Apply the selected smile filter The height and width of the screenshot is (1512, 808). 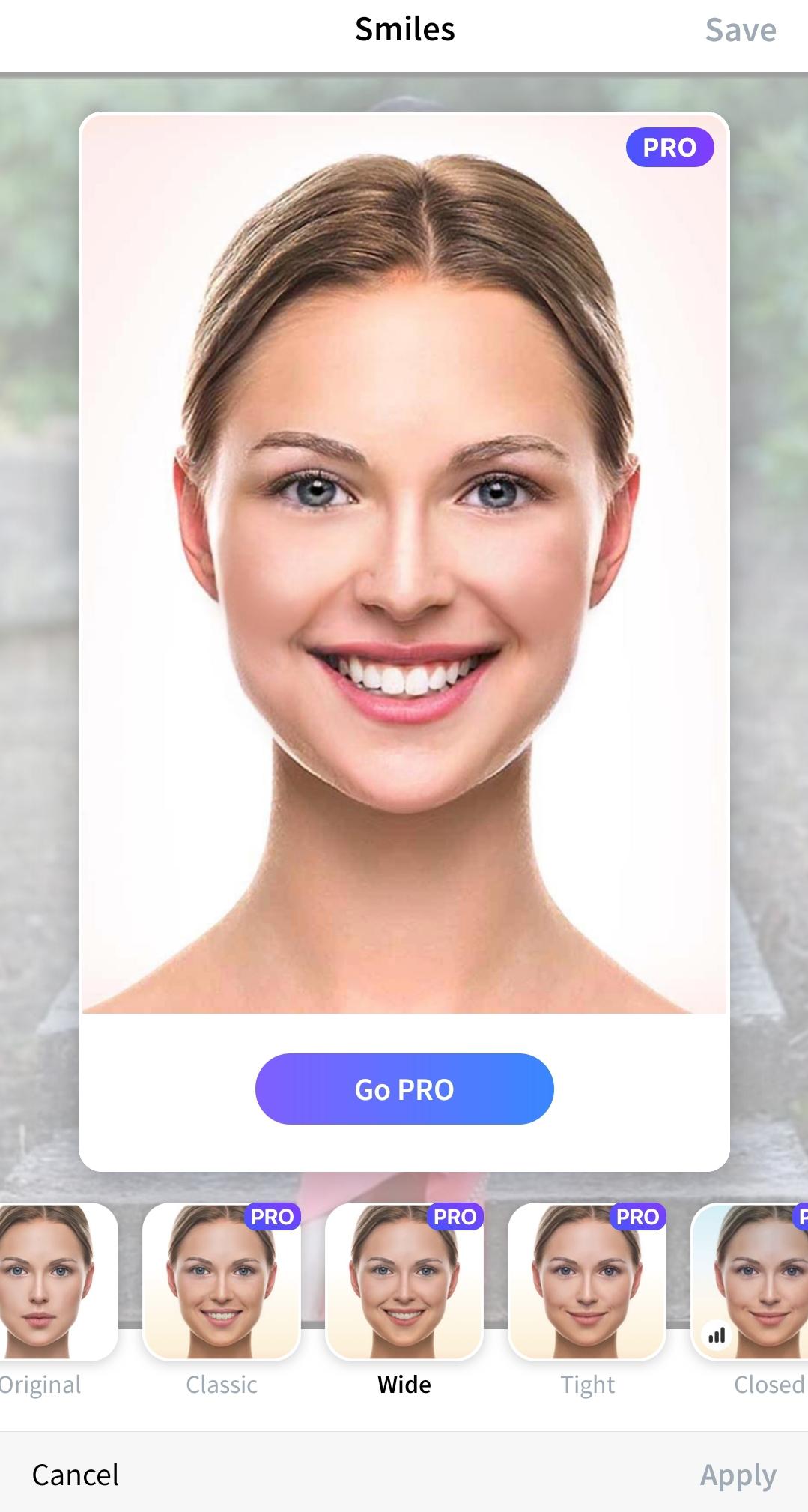coord(738,1475)
